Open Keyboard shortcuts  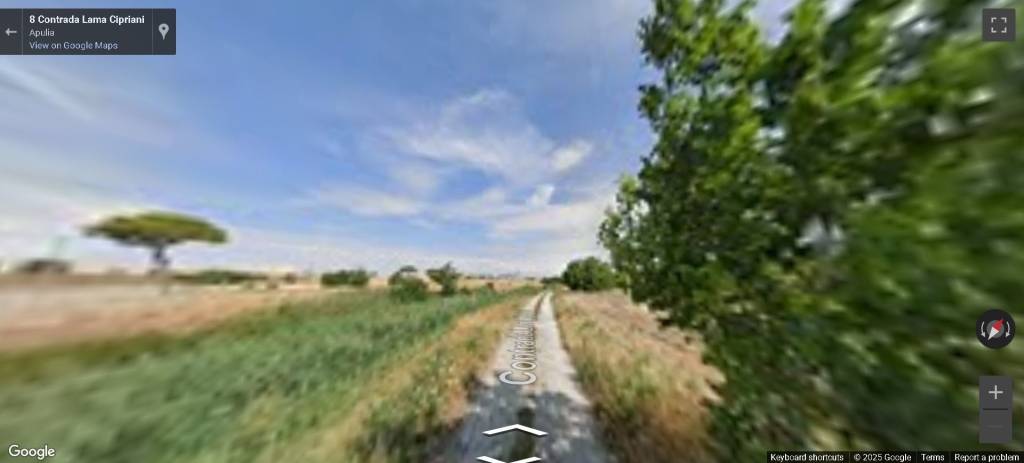pos(806,457)
